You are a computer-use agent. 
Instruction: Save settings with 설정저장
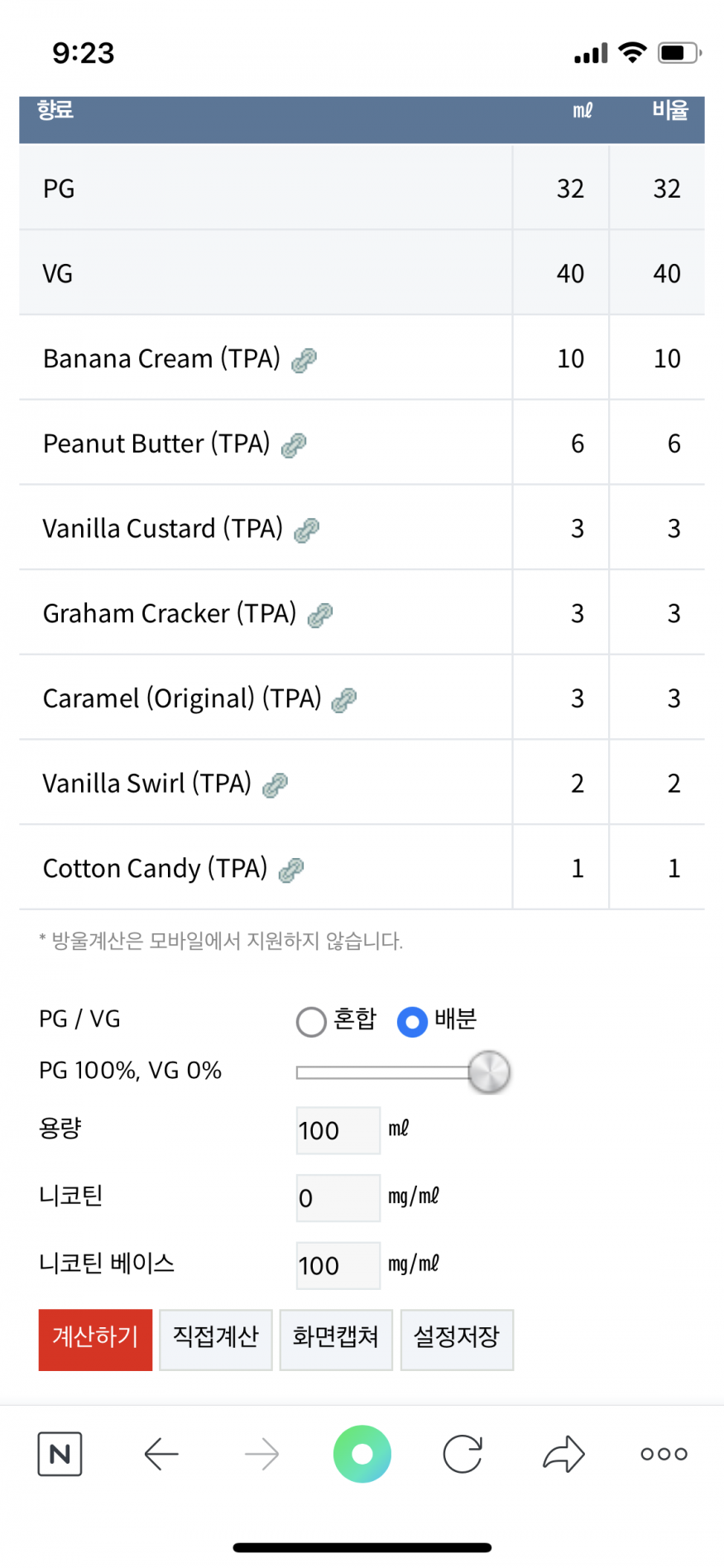click(x=457, y=1340)
